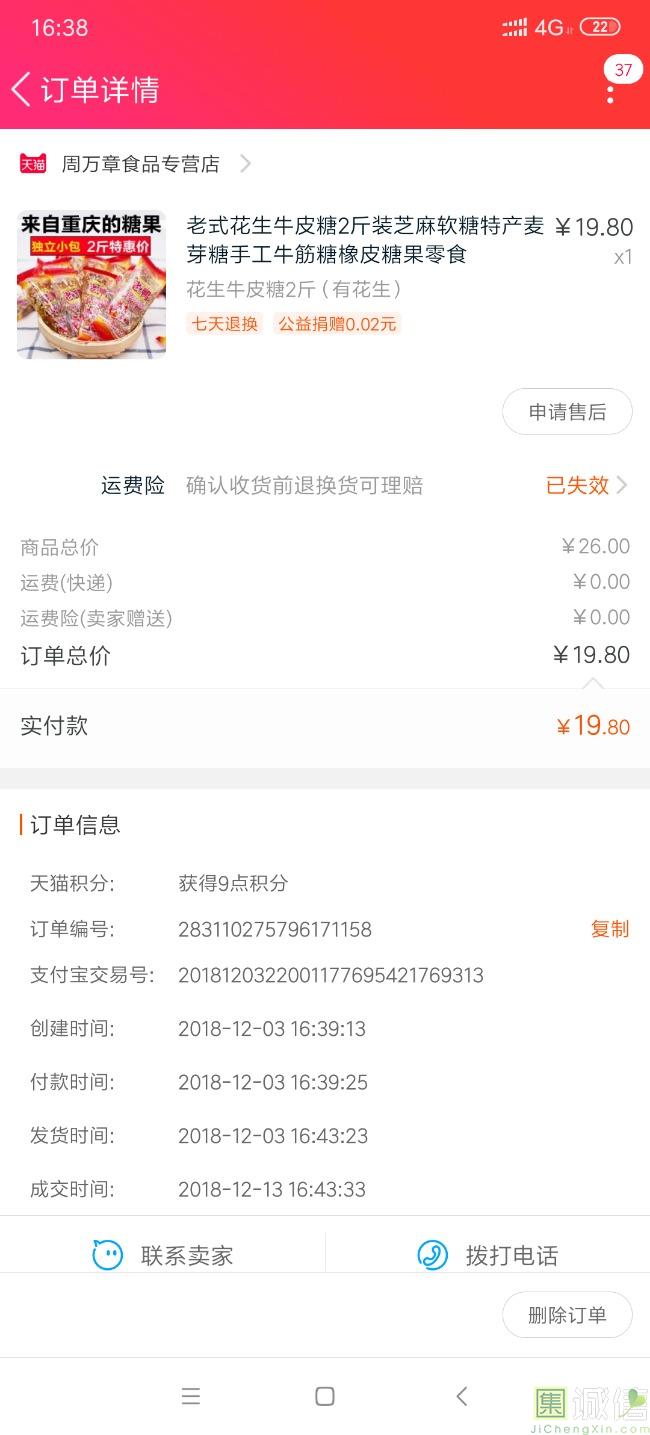
Task: Open the system recent apps menu
Action: 191,1397
